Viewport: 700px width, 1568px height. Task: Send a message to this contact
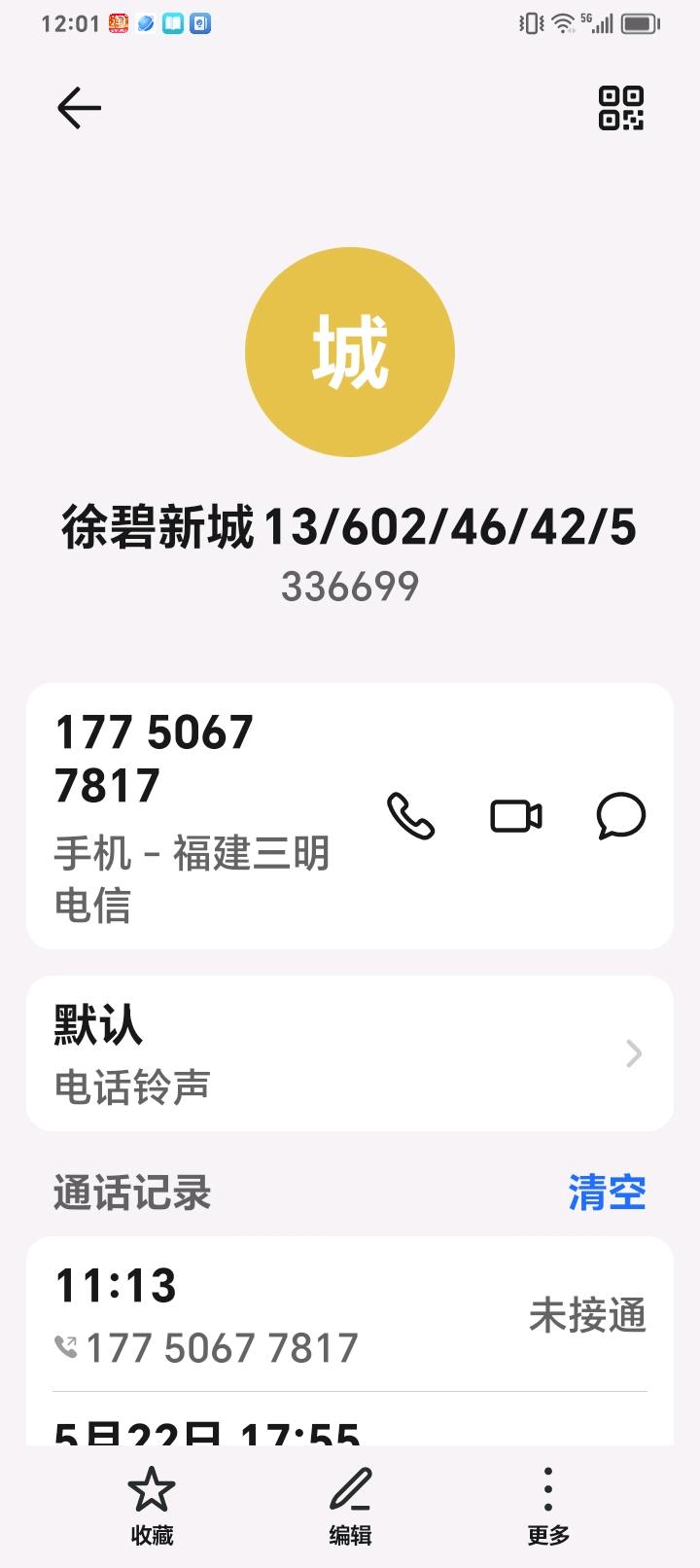[620, 815]
